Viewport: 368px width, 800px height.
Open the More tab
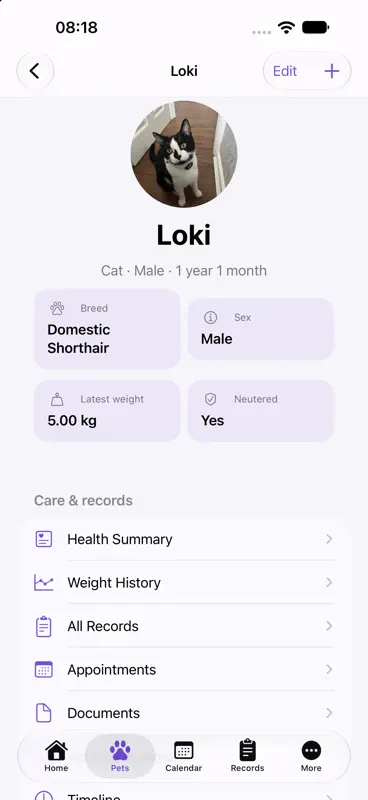pos(311,756)
